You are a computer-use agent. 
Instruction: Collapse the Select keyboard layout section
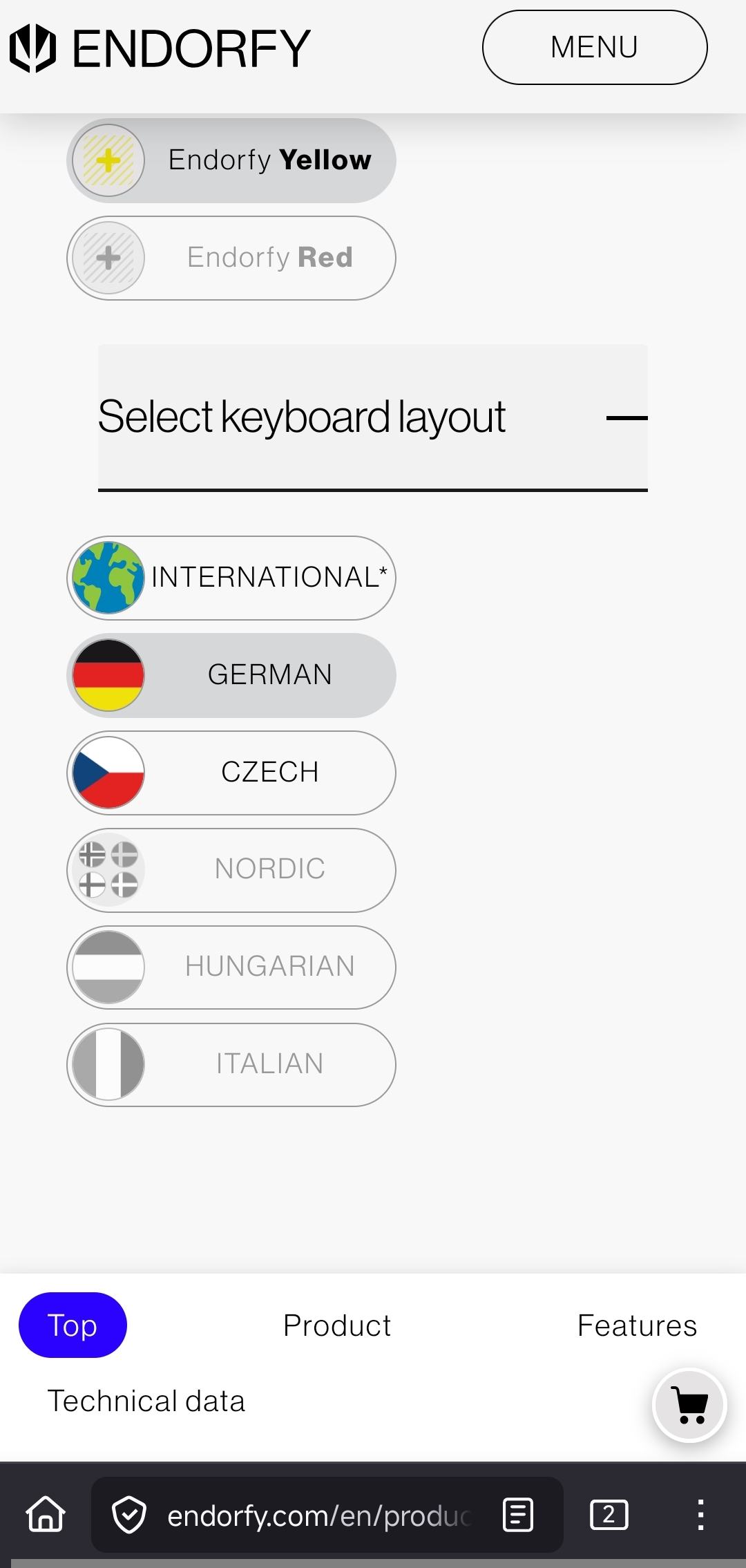tap(626, 417)
